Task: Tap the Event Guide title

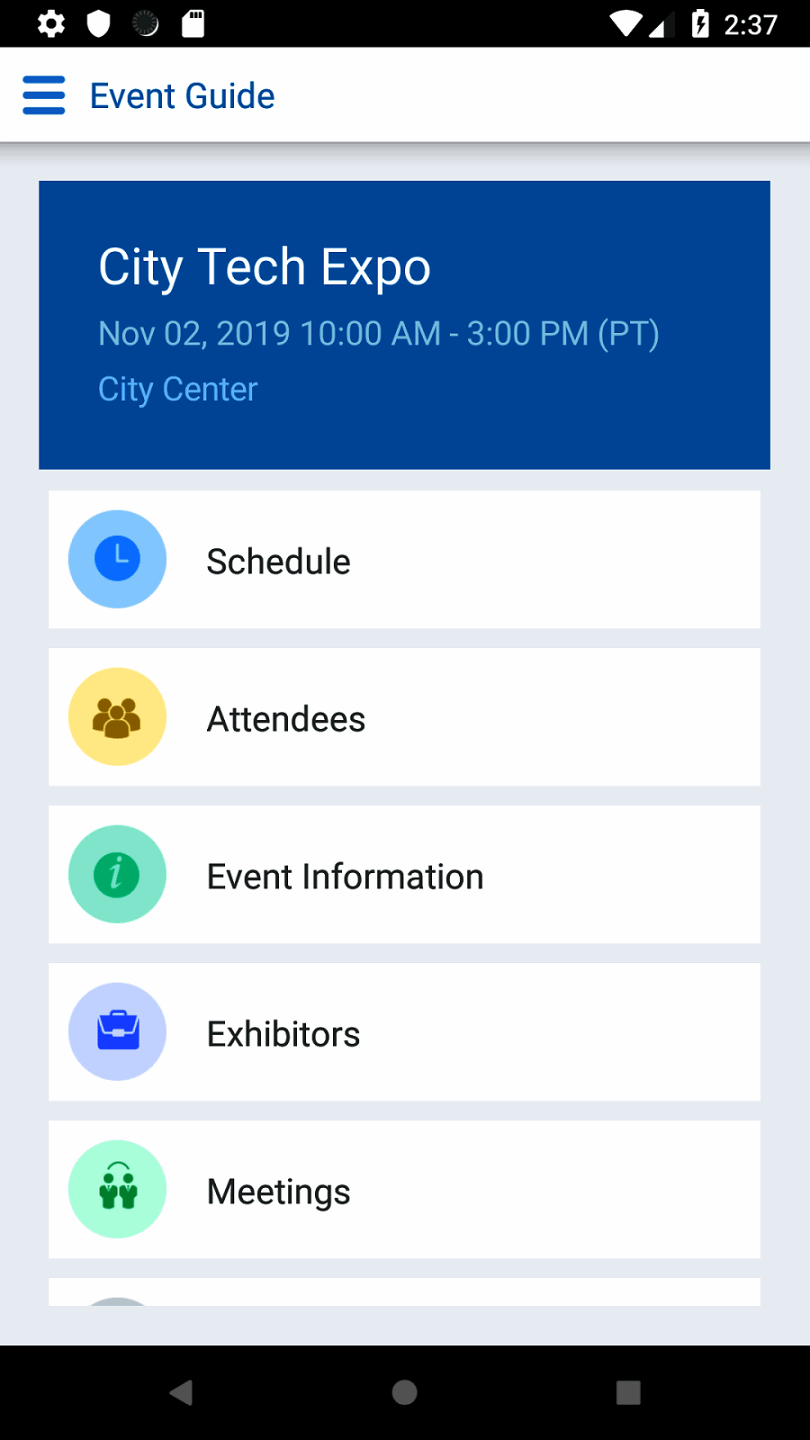Action: tap(182, 95)
